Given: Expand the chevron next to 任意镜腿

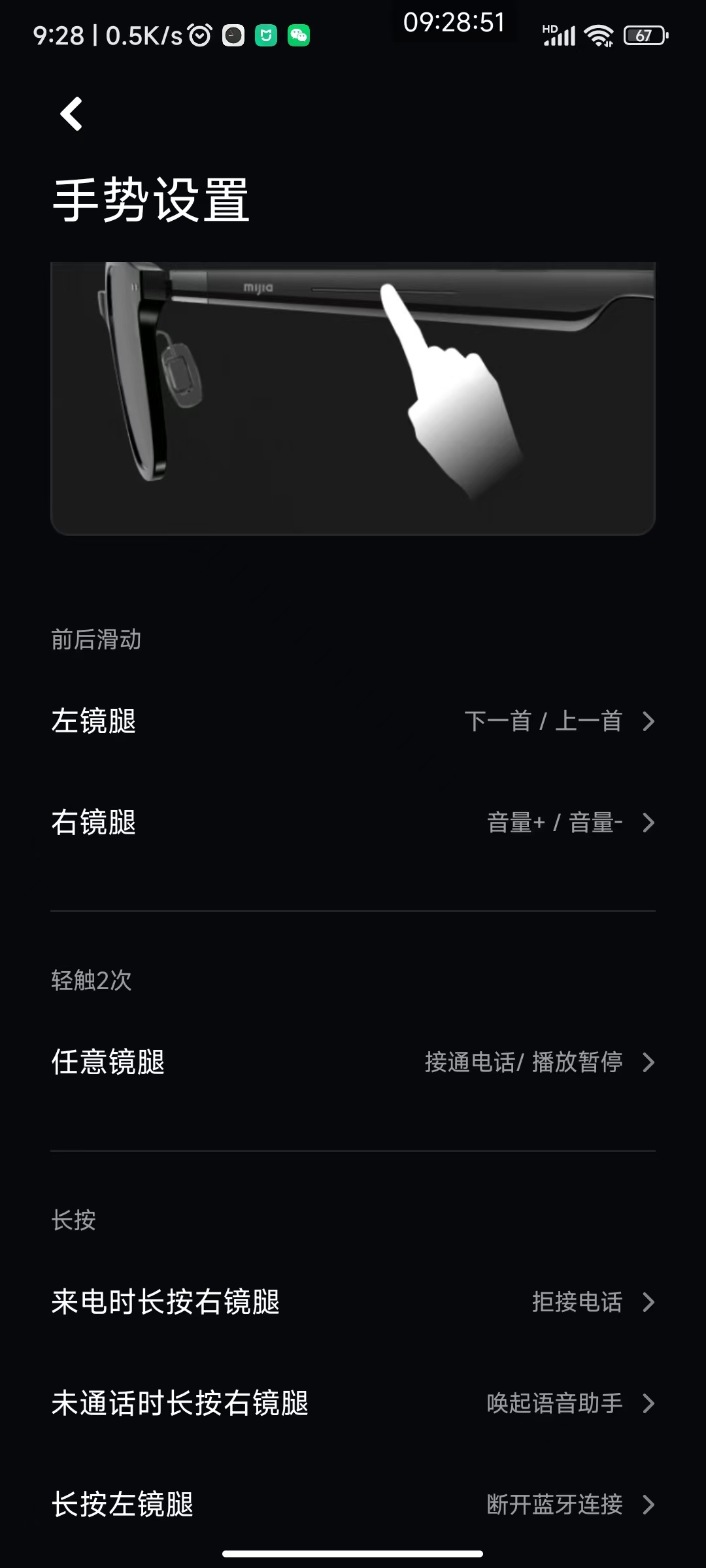Looking at the screenshot, I should pyautogui.click(x=648, y=1062).
